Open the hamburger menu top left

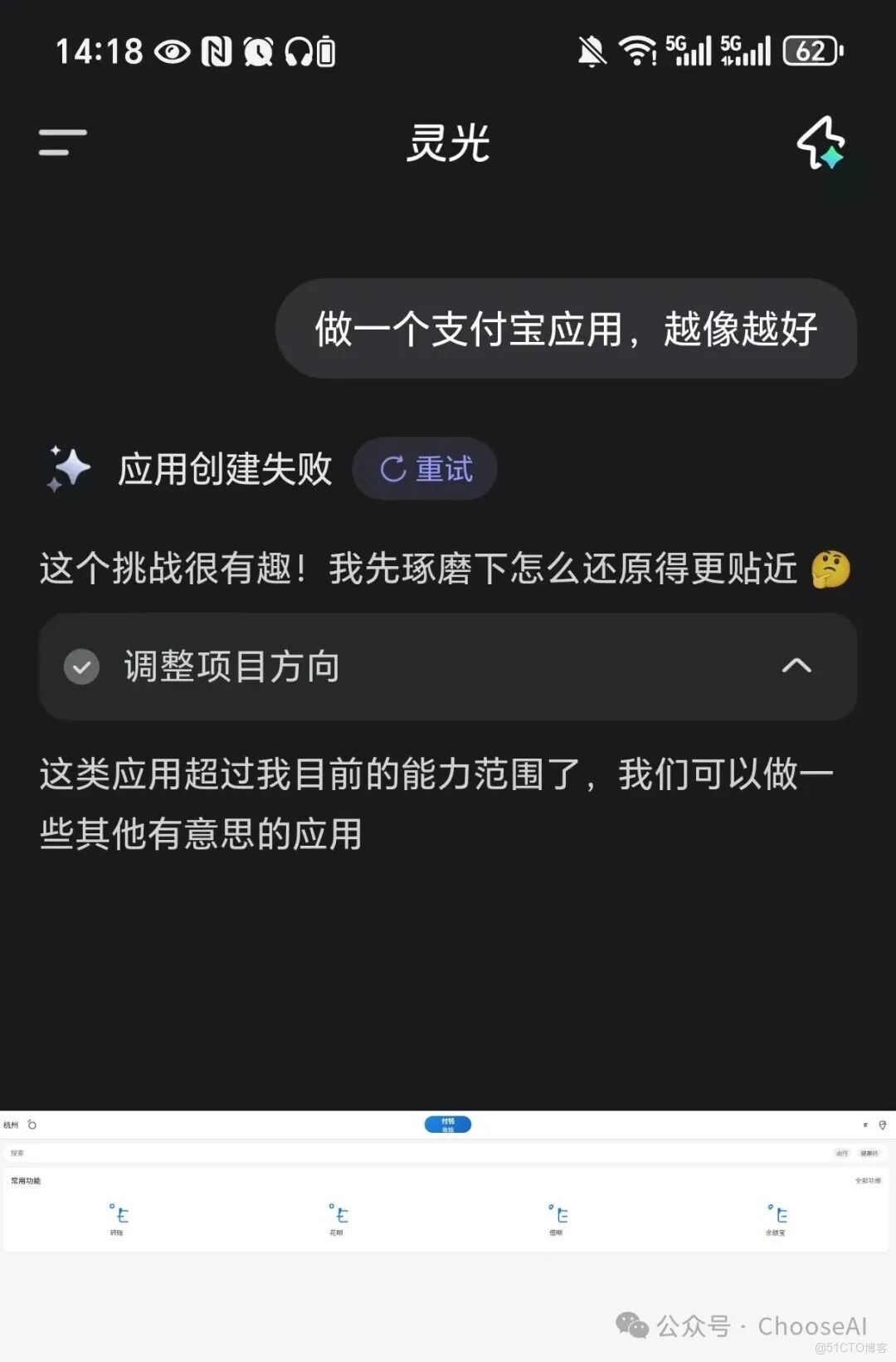[x=60, y=142]
